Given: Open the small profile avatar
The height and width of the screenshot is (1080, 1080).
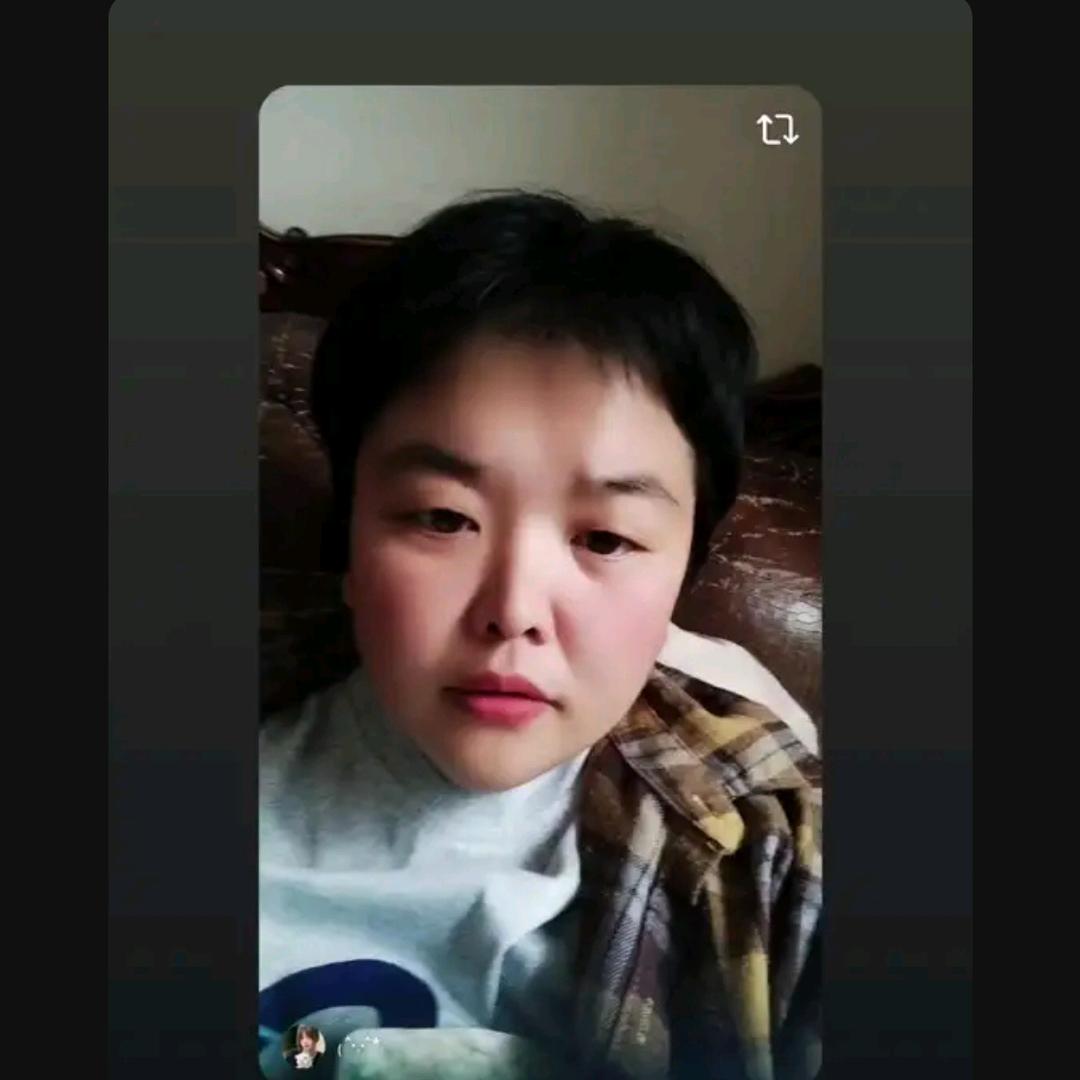Looking at the screenshot, I should 304,1045.
